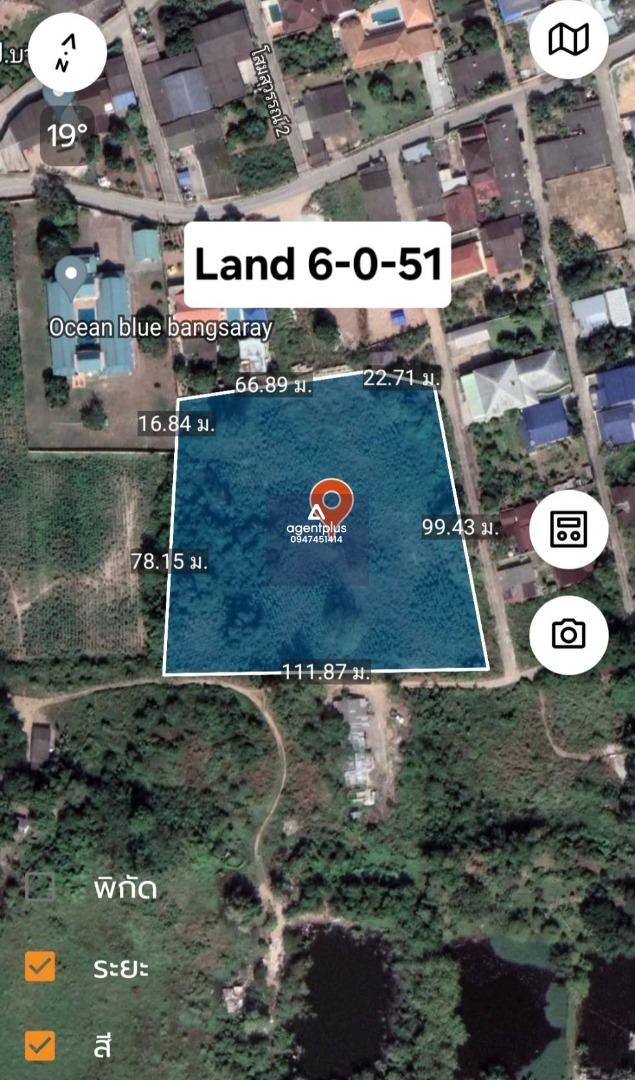
Task: Tap the compass to reset north
Action: (x=67, y=52)
